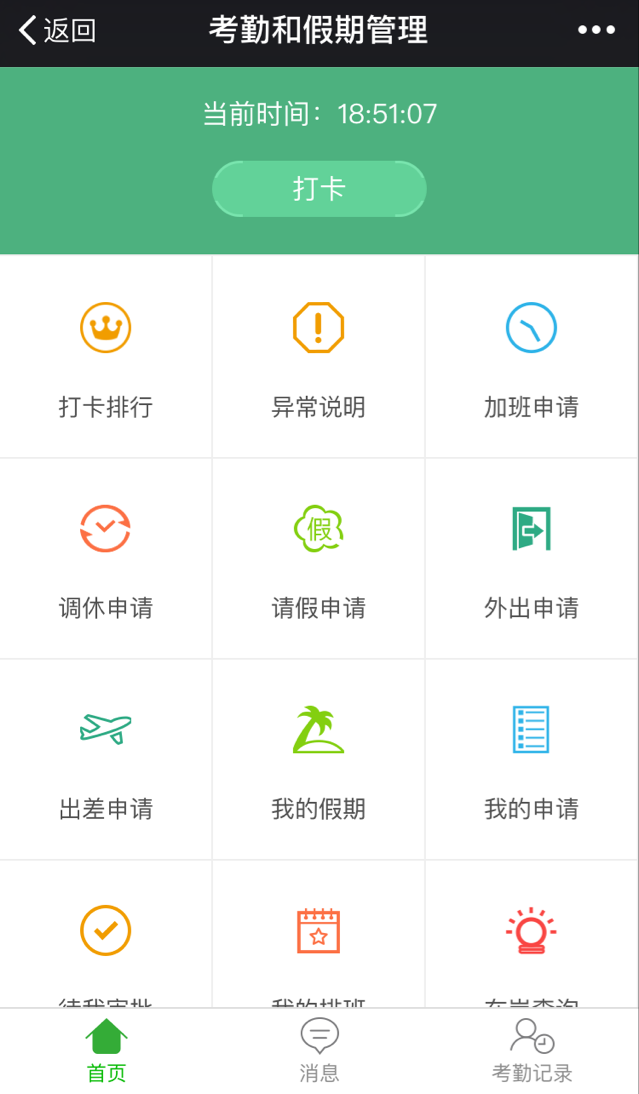Open 异常说明 entry

(x=319, y=357)
